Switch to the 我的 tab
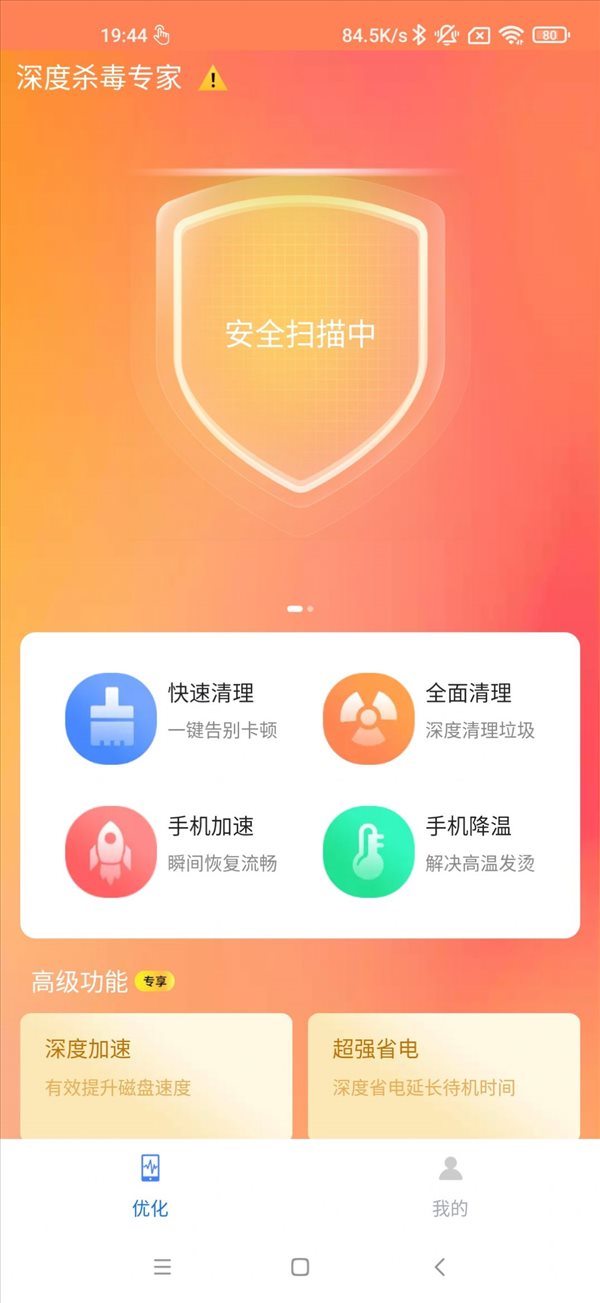 (450, 1187)
